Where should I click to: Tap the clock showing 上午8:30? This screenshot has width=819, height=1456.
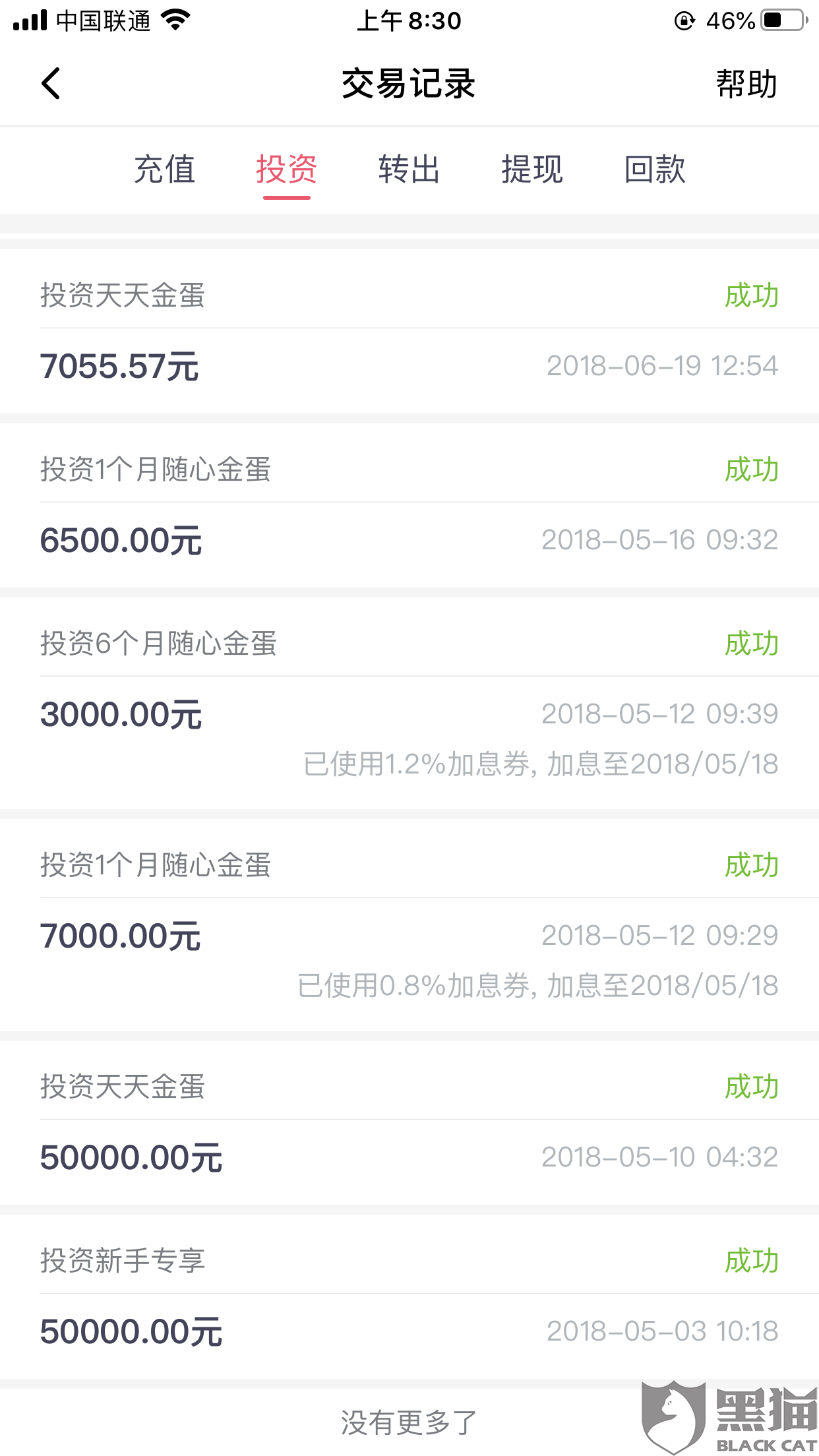coord(409,20)
